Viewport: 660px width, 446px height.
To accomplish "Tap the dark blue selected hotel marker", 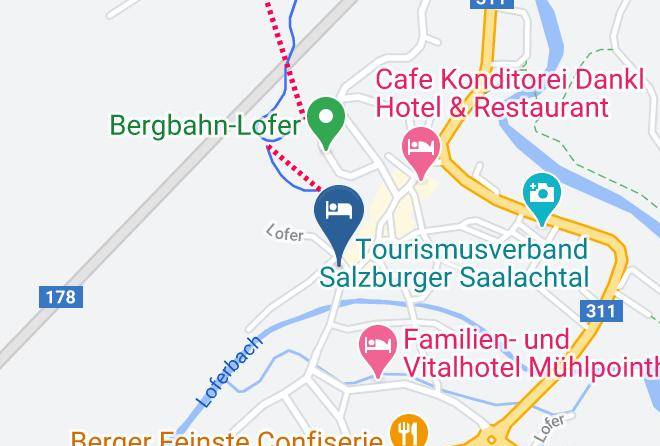I will click(x=339, y=223).
